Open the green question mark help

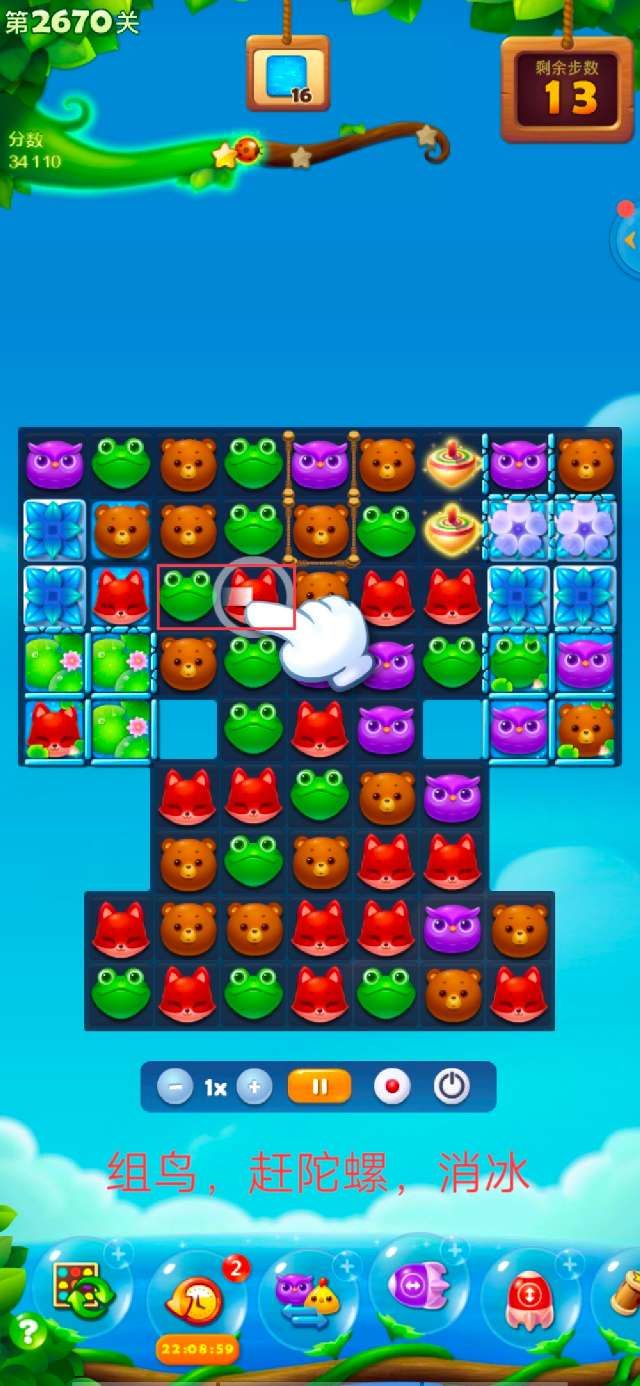27,1331
